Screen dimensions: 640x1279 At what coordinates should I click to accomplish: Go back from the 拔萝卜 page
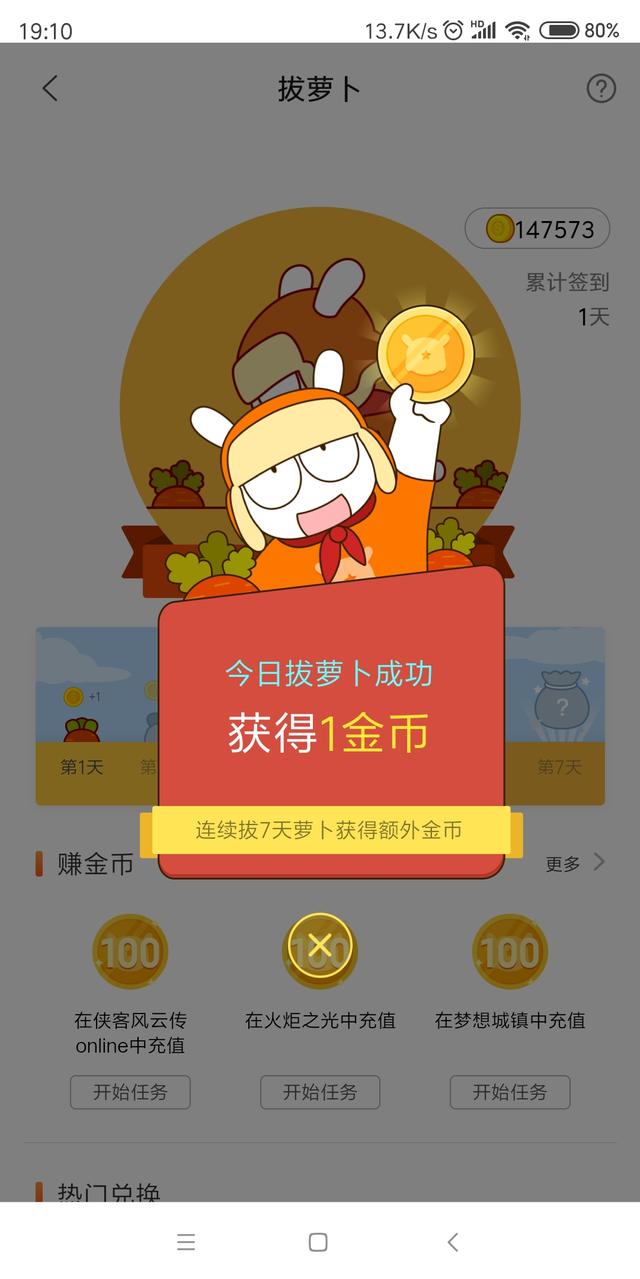pos(50,89)
